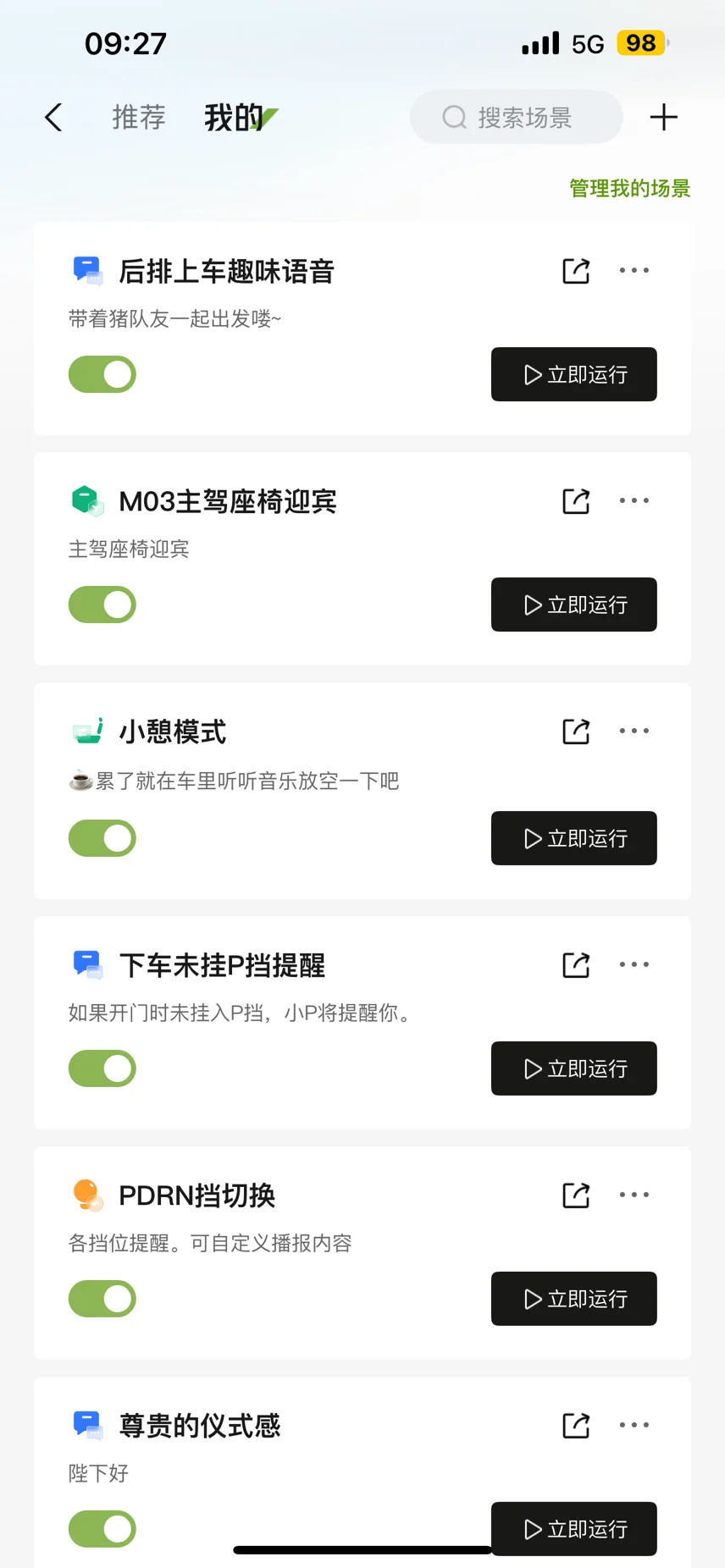
Task: Switch to the 推荐 tab
Action: [x=139, y=118]
